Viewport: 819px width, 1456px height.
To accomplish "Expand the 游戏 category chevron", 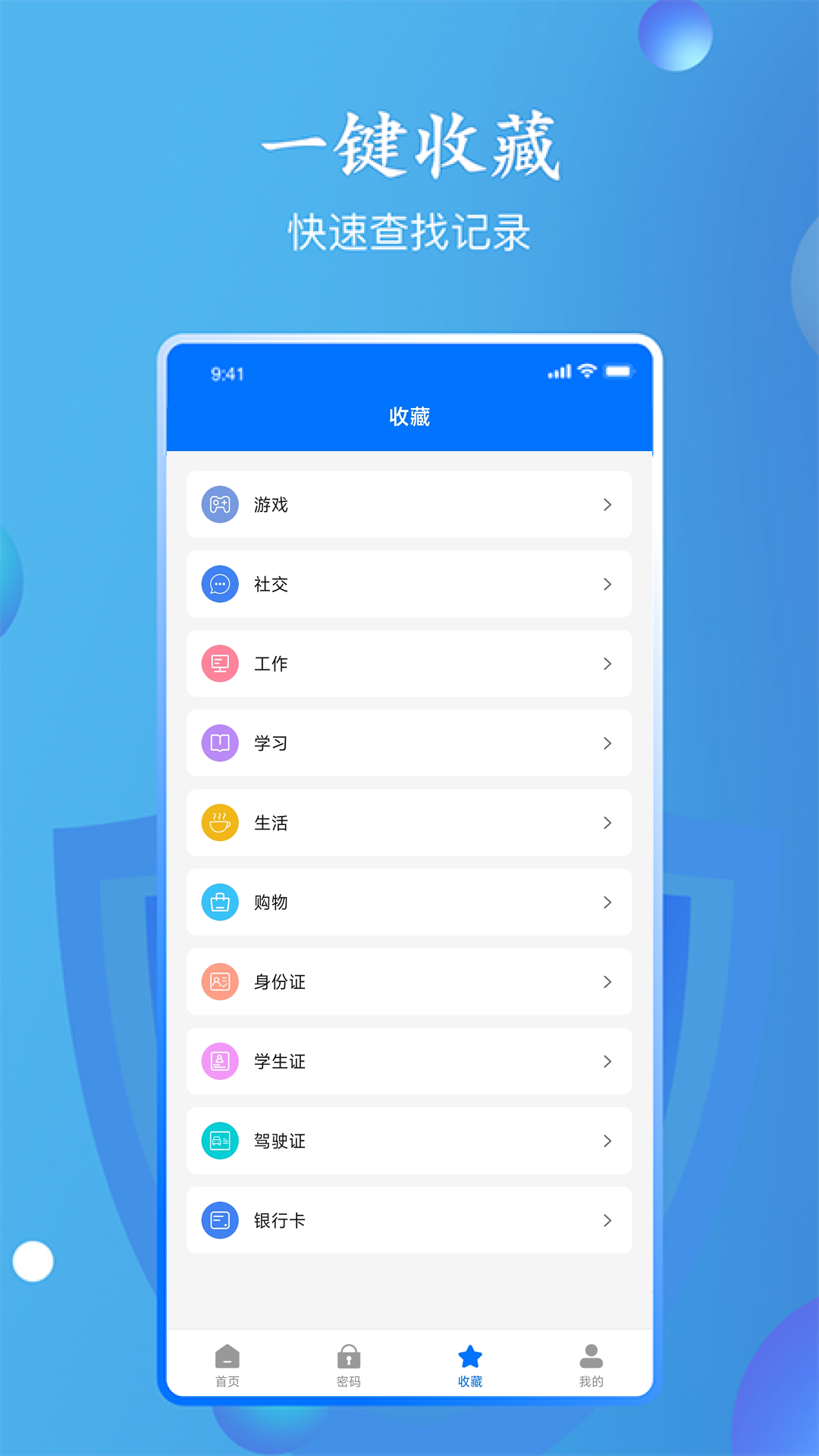I will 607,504.
